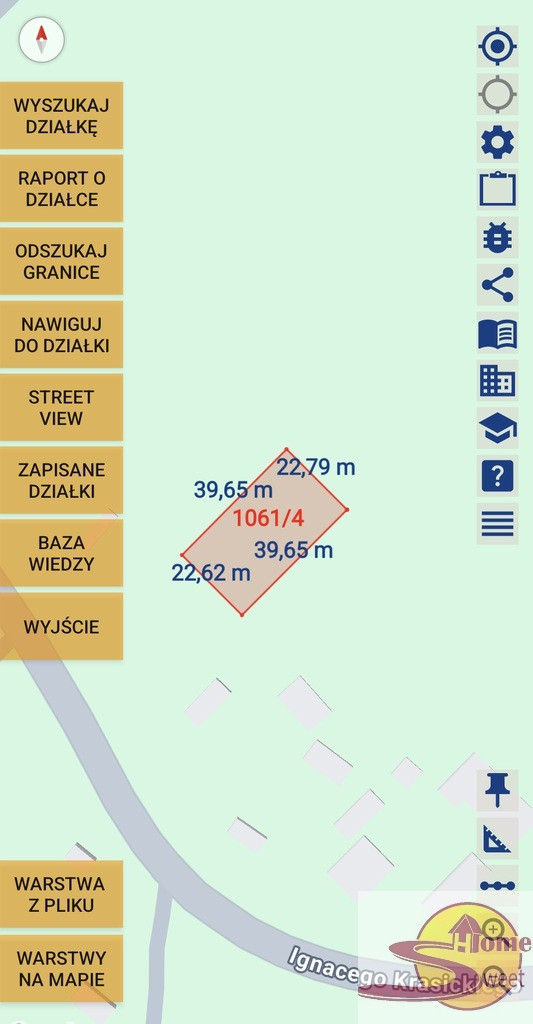This screenshot has width=533, height=1024.
Task: Tap the clipboard icon
Action: pos(498,189)
